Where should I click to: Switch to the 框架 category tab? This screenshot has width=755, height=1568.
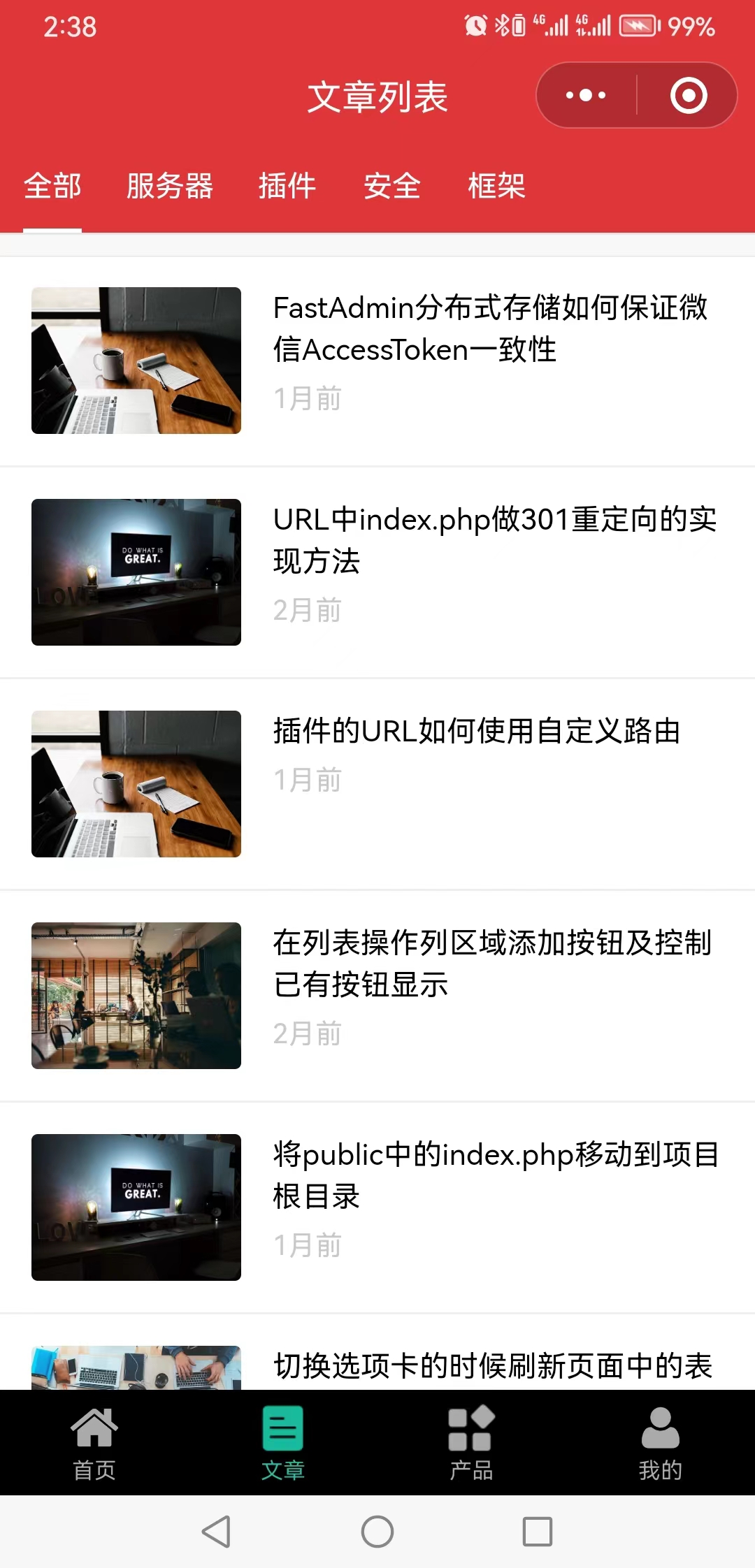(x=496, y=186)
